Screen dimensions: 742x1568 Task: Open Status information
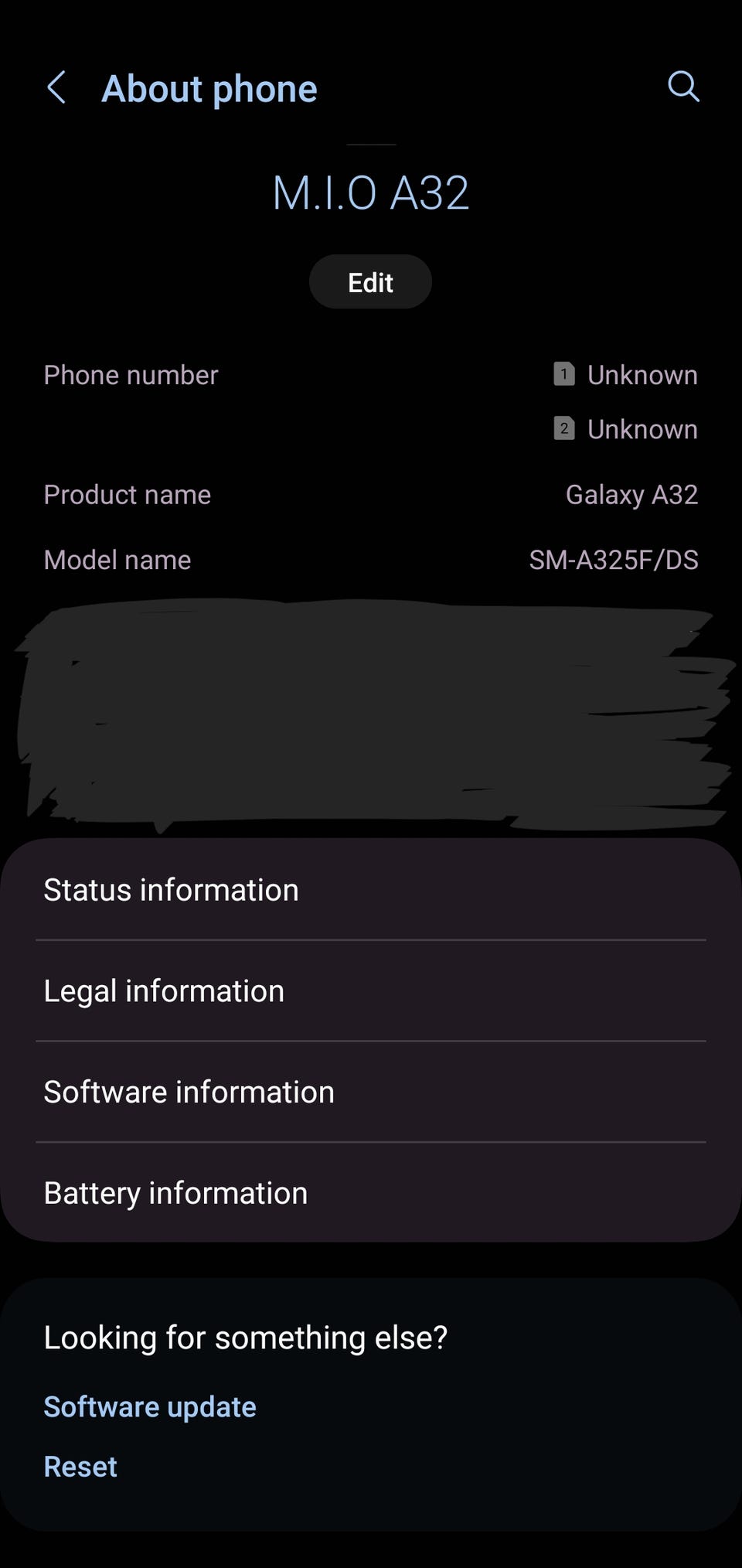coord(371,890)
